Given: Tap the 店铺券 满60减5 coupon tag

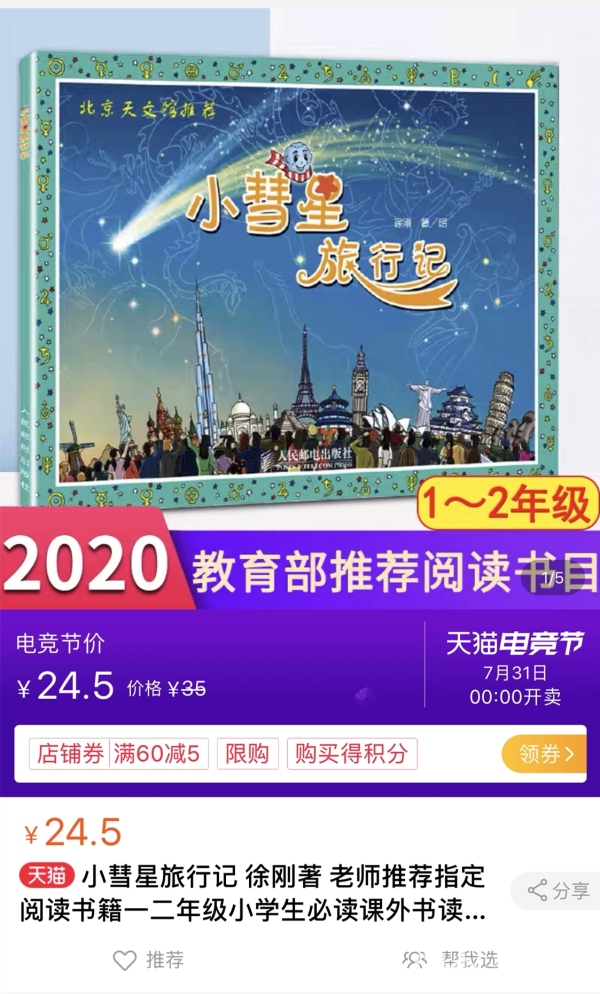Looking at the screenshot, I should [118, 754].
